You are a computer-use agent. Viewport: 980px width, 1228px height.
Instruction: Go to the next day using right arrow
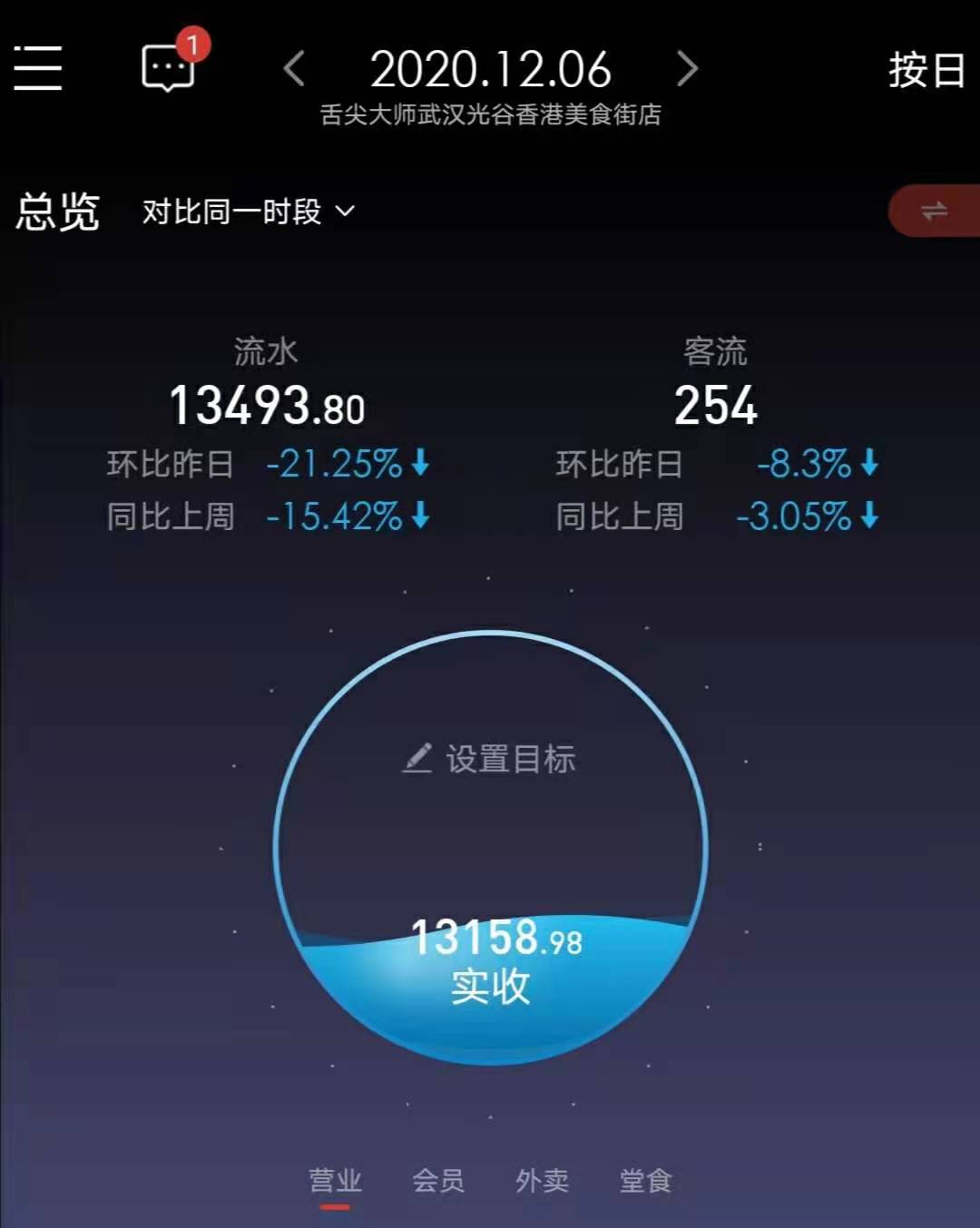point(688,70)
